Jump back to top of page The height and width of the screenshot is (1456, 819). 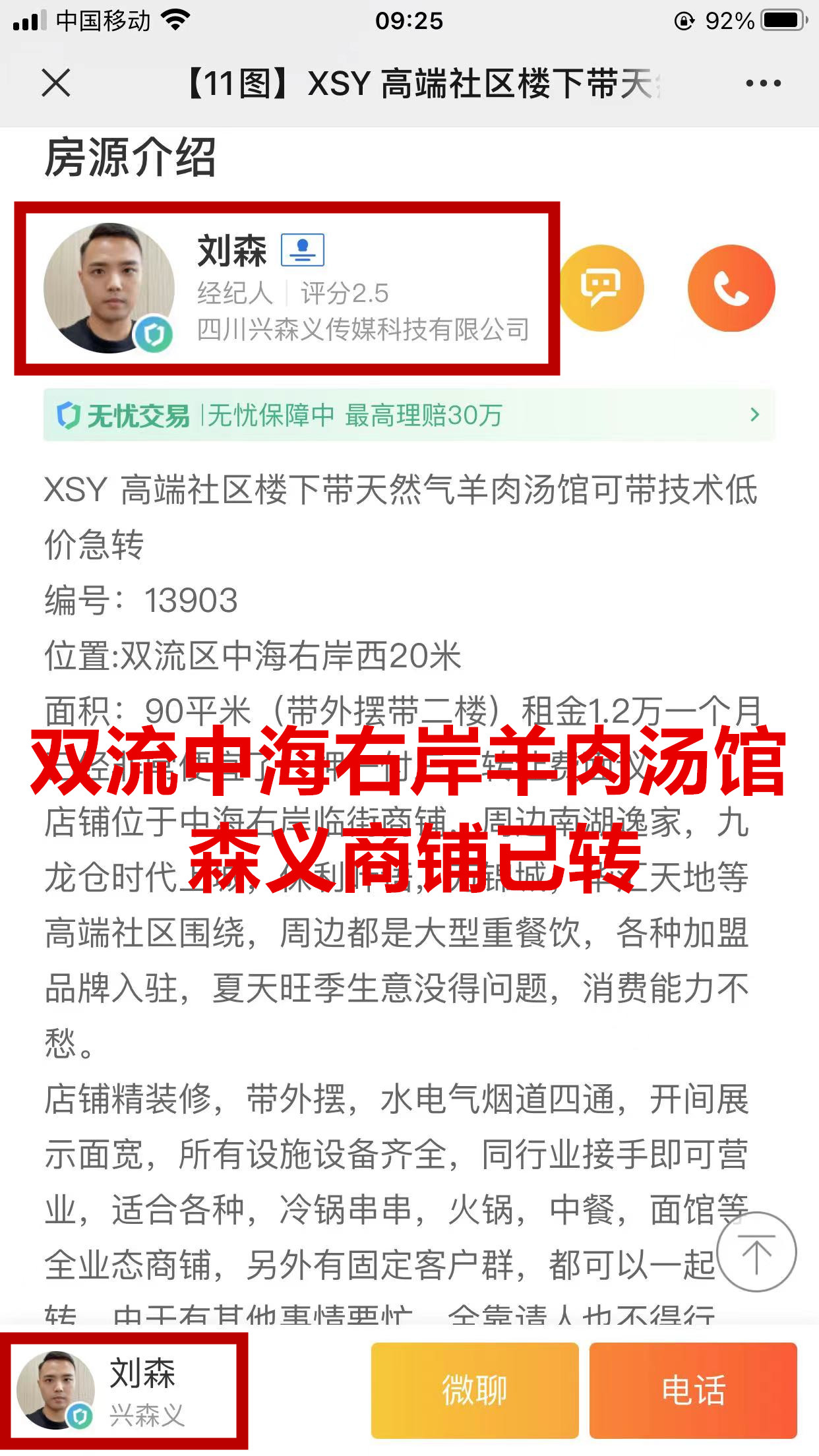pyautogui.click(x=756, y=1252)
